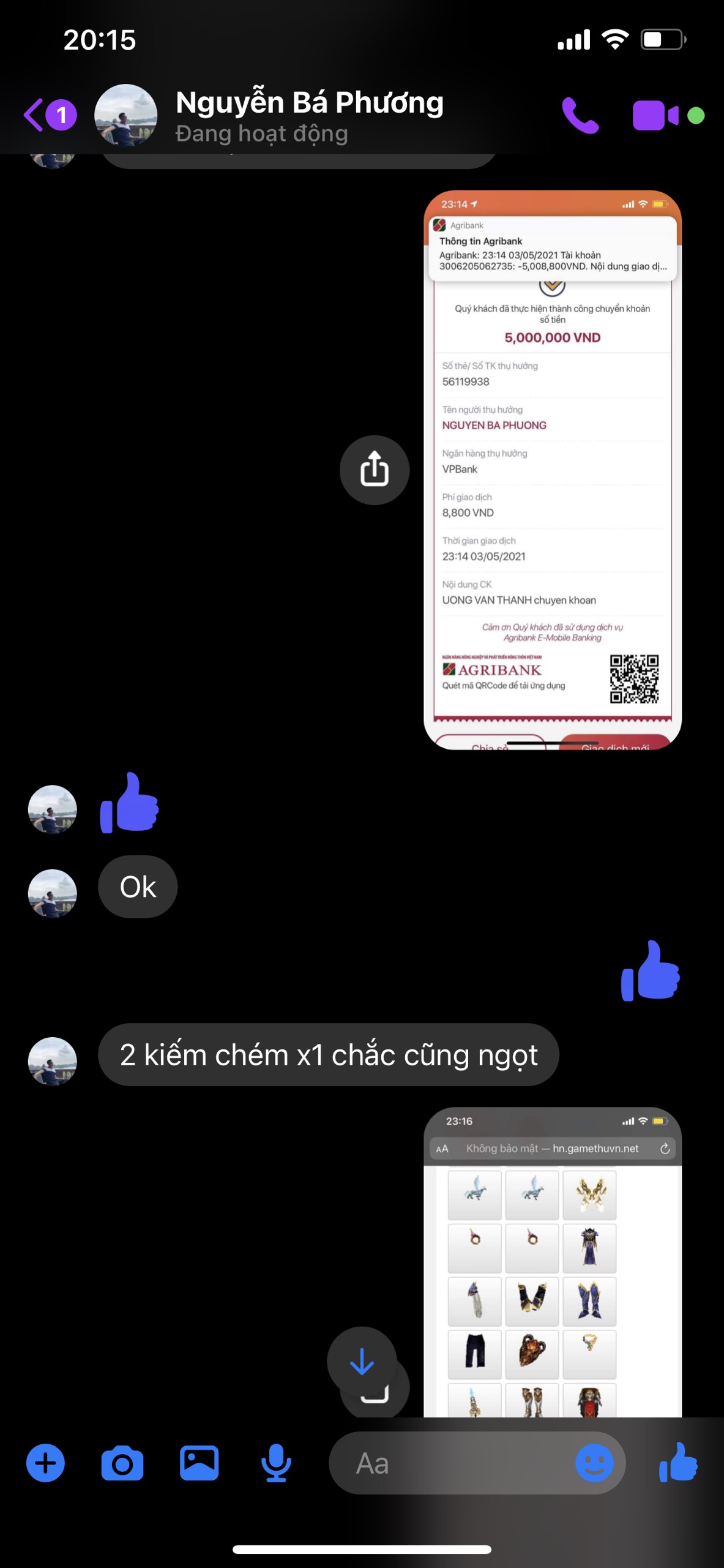Send a thumbs-up like

coord(678,1463)
